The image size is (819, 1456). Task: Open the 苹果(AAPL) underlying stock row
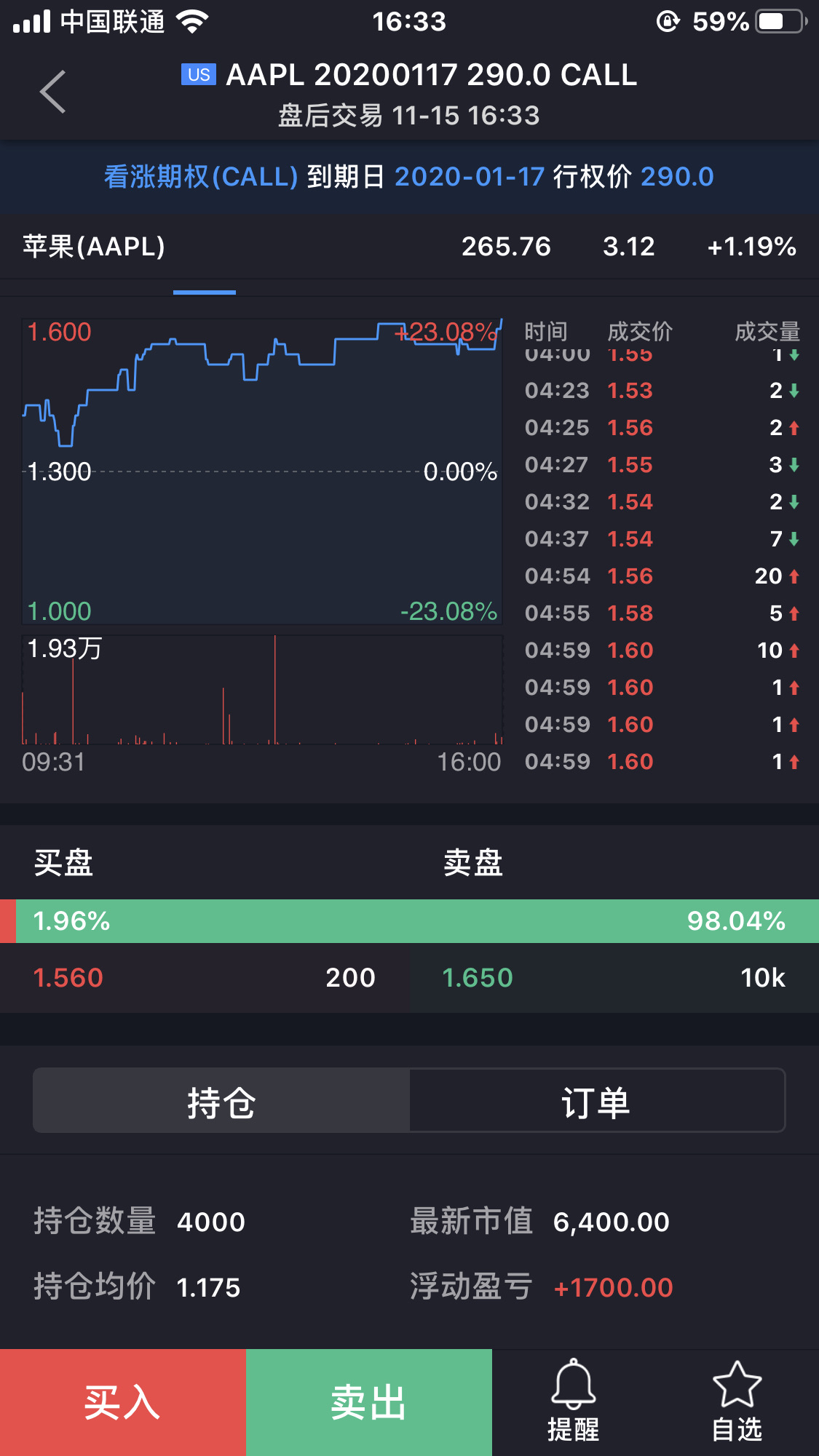(x=409, y=247)
